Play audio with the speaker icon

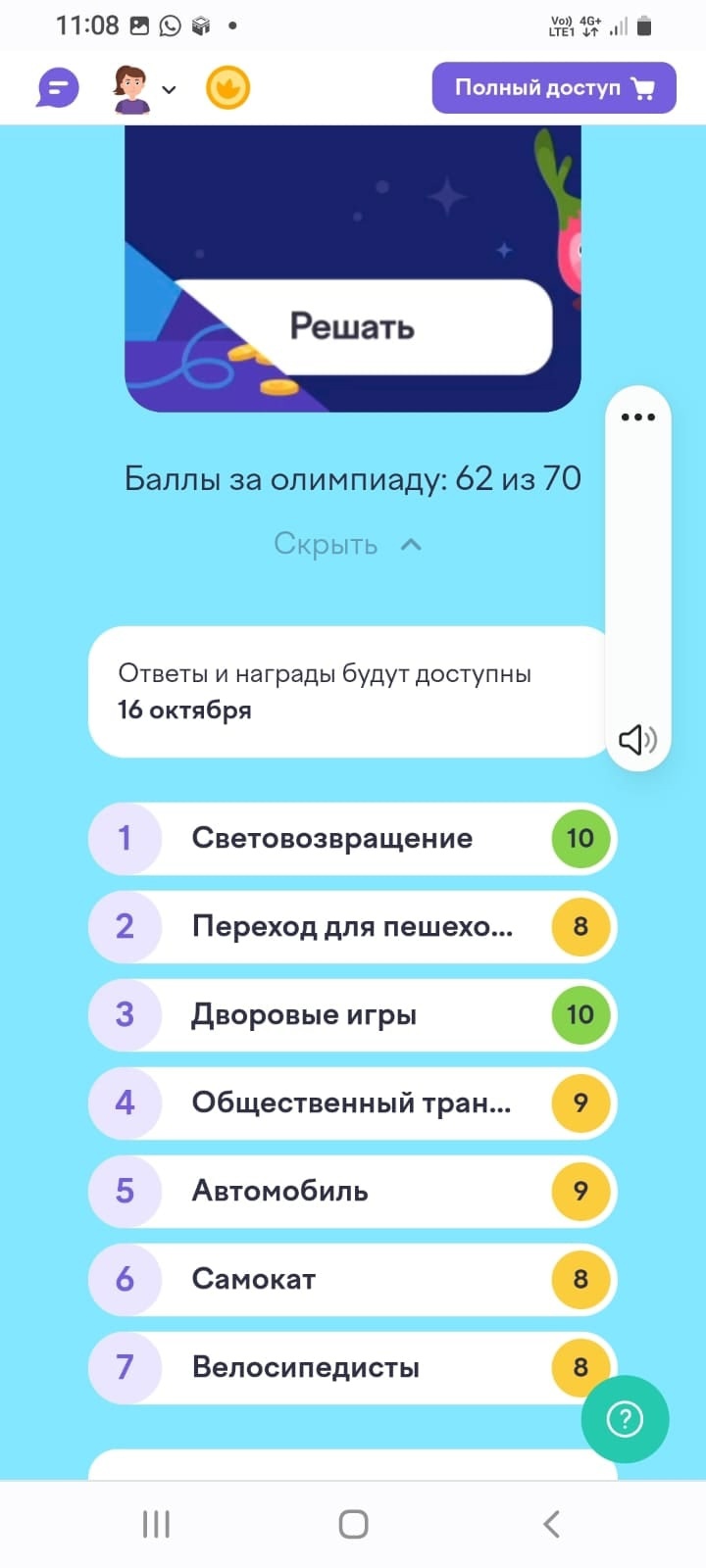click(x=637, y=739)
